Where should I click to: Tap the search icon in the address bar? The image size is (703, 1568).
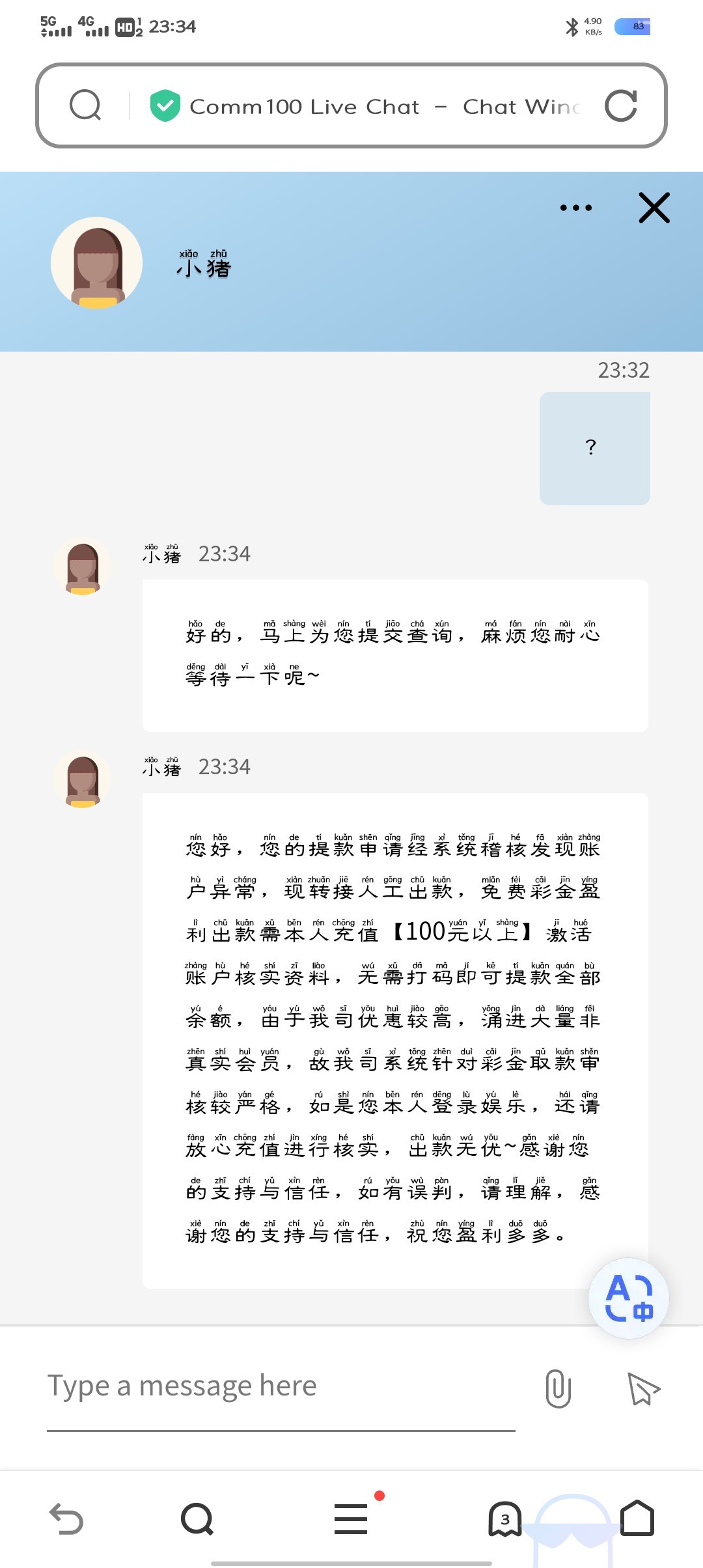[85, 105]
